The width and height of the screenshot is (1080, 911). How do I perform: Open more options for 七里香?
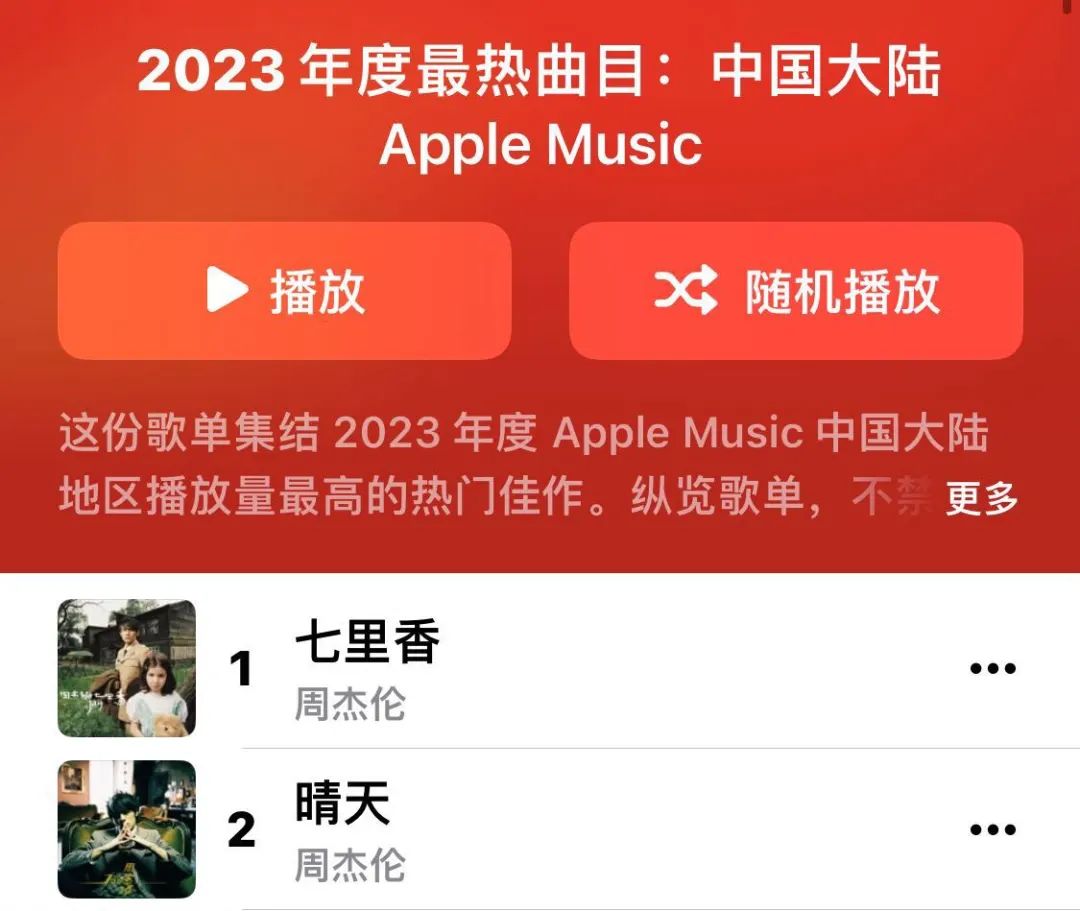(992, 668)
